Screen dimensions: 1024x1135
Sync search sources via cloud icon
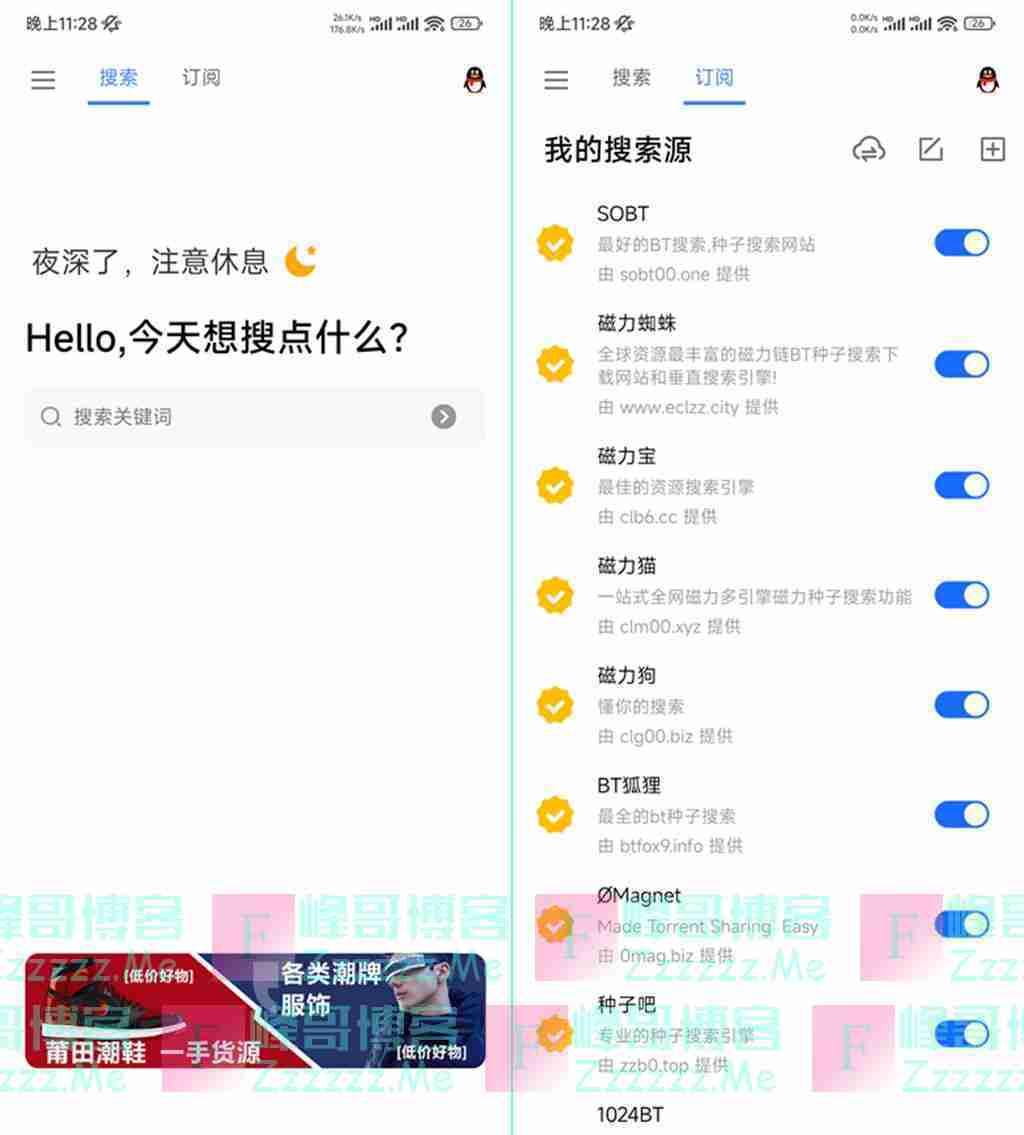click(x=868, y=150)
